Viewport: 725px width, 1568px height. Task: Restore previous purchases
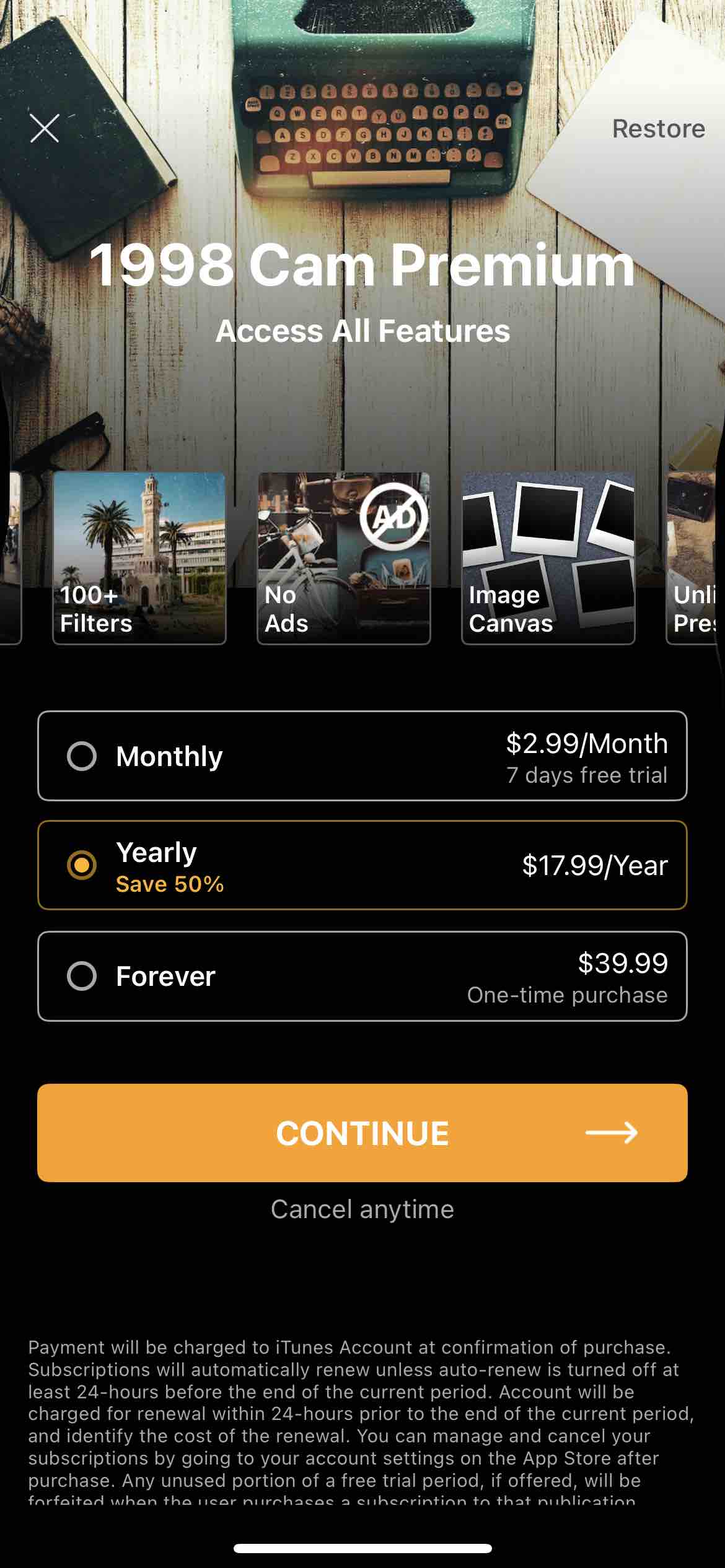pos(658,128)
